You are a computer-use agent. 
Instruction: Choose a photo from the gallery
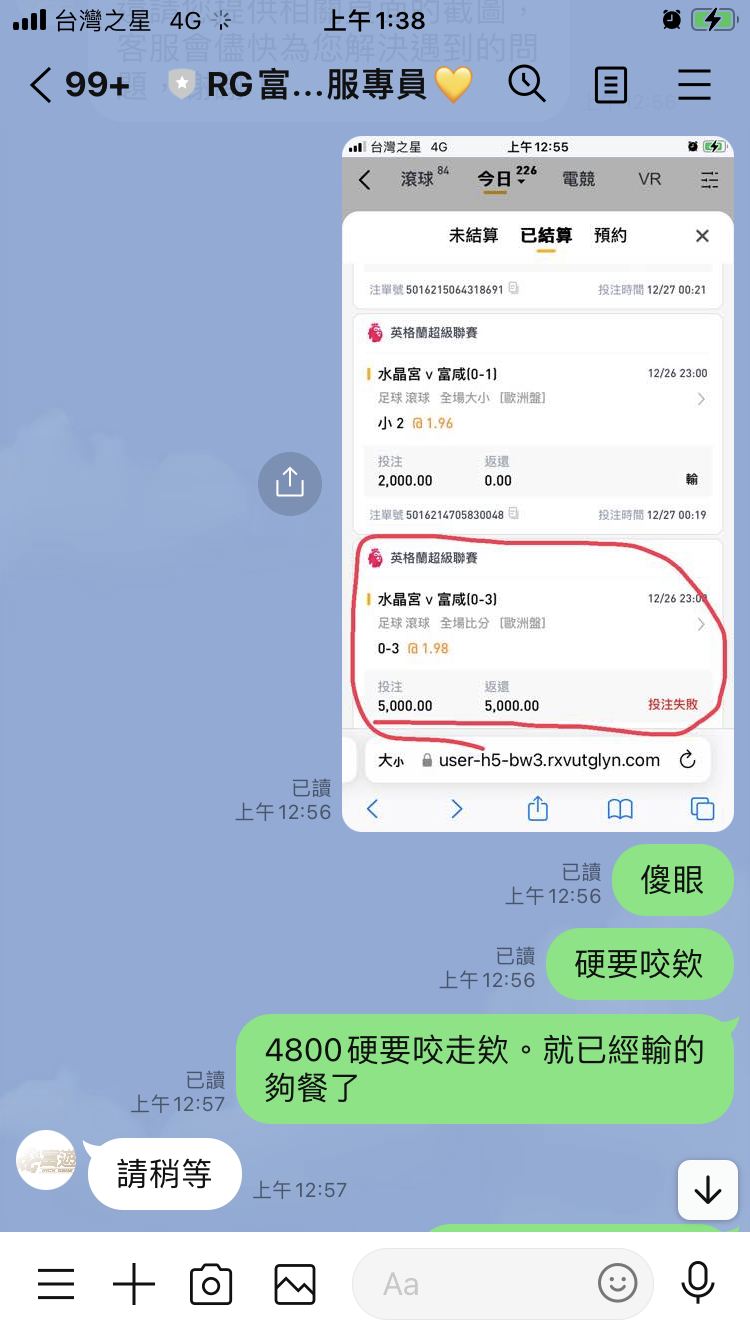click(x=295, y=1284)
